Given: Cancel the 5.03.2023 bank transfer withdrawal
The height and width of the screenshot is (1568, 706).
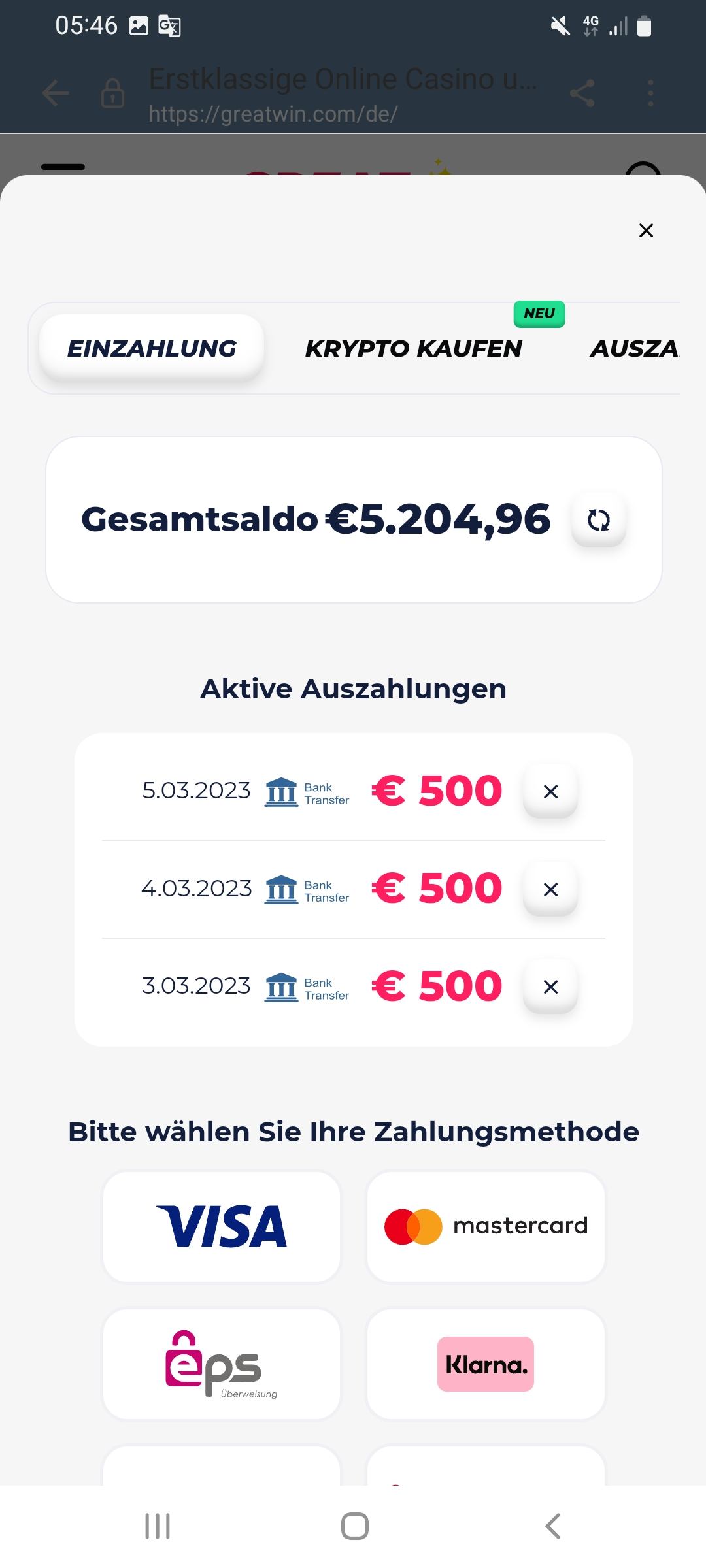Looking at the screenshot, I should [550, 791].
